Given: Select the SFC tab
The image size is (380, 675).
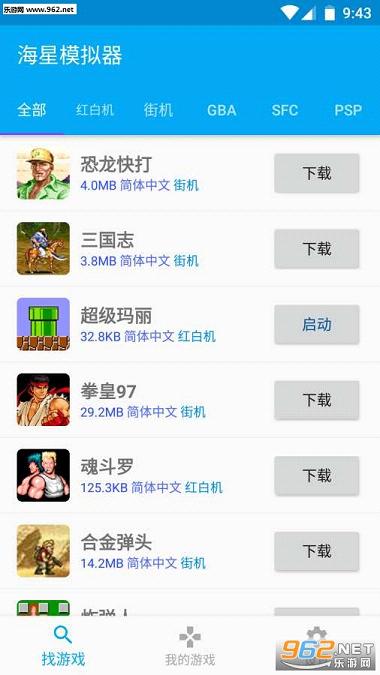Looking at the screenshot, I should click(284, 110).
